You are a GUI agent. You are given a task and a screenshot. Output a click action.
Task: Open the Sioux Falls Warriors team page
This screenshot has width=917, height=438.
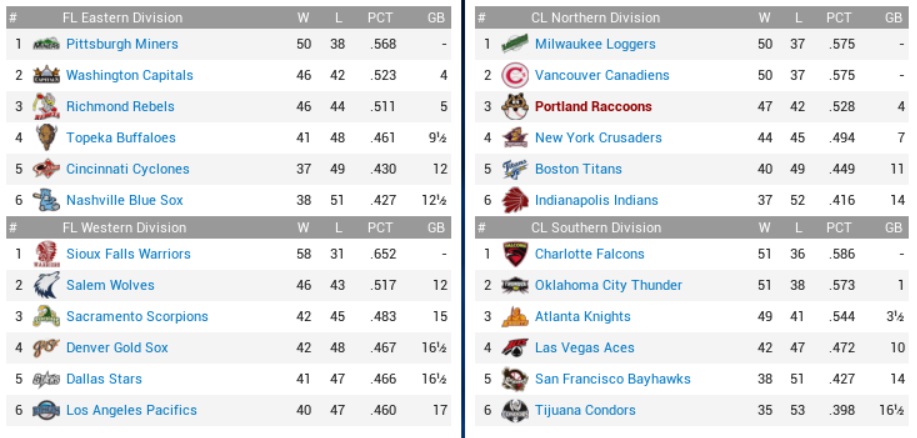128,254
